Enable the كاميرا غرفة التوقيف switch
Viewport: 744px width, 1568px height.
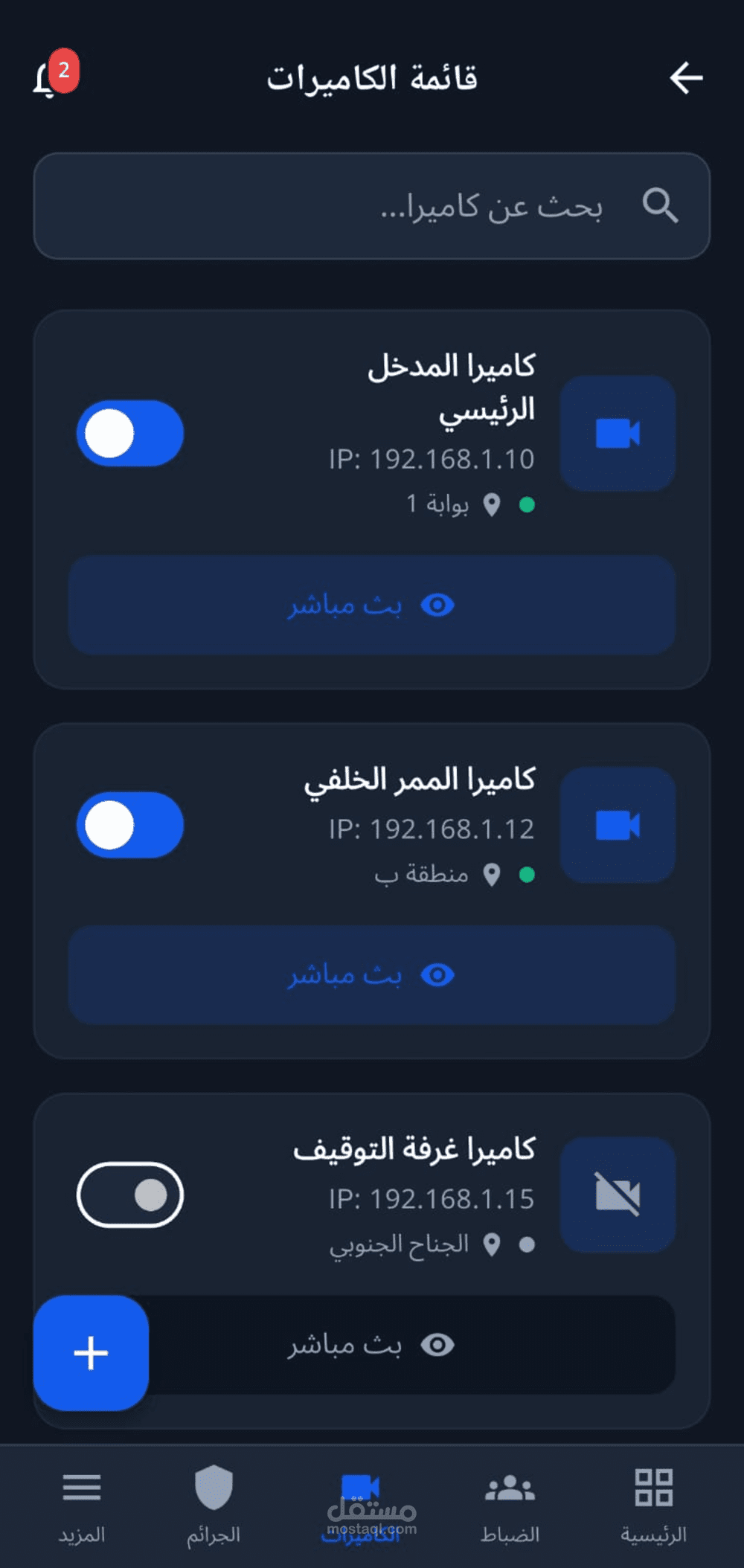click(130, 1195)
